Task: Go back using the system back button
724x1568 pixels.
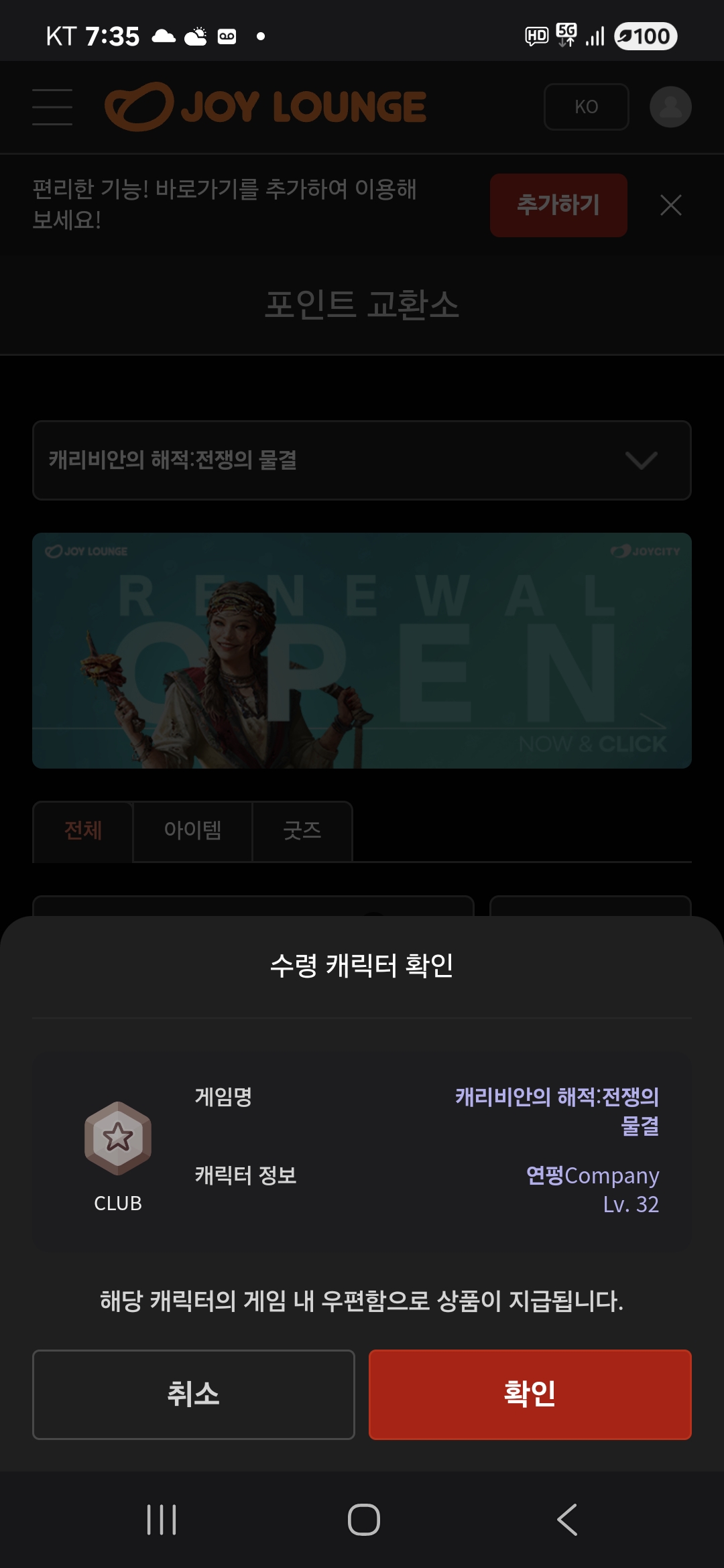Action: (x=567, y=1519)
